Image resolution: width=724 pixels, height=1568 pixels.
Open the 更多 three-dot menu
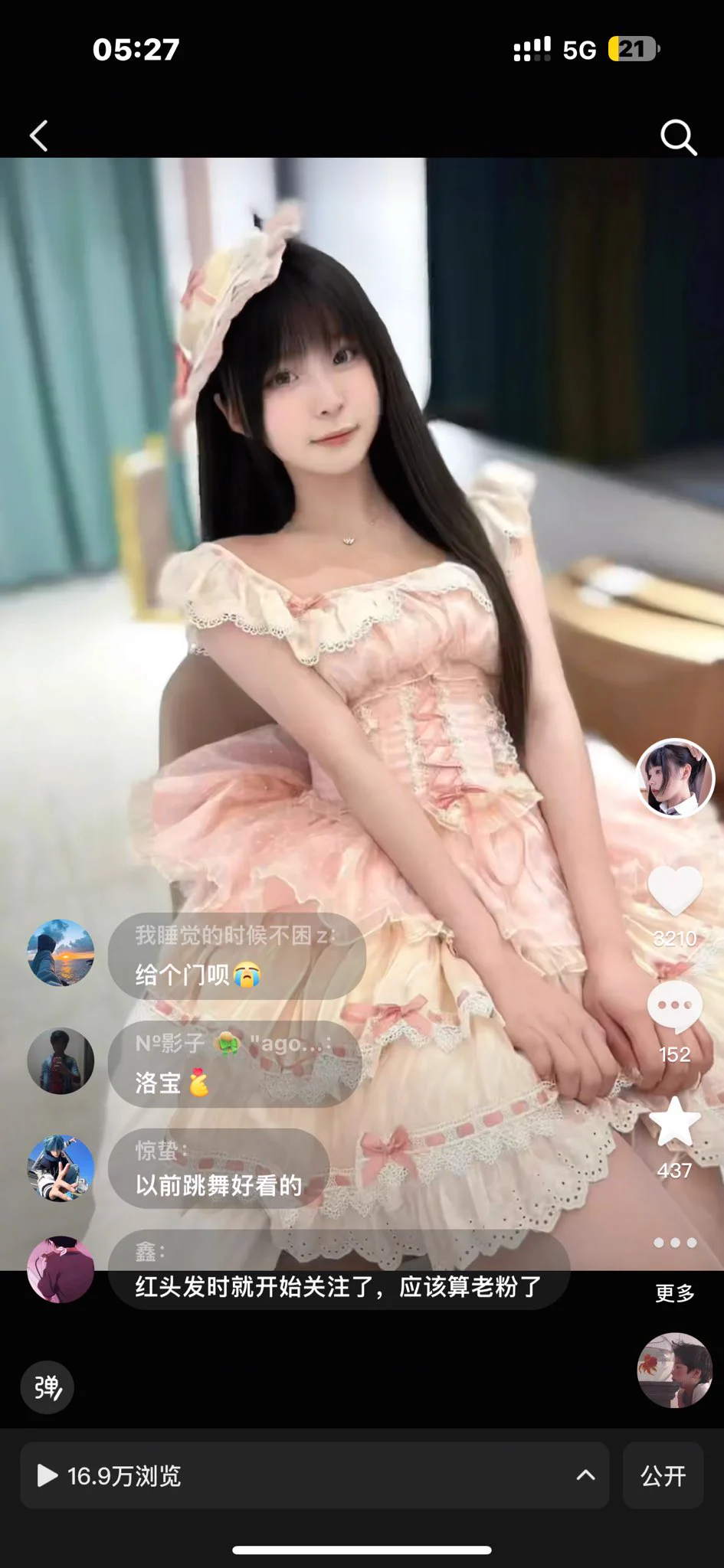[x=675, y=1243]
